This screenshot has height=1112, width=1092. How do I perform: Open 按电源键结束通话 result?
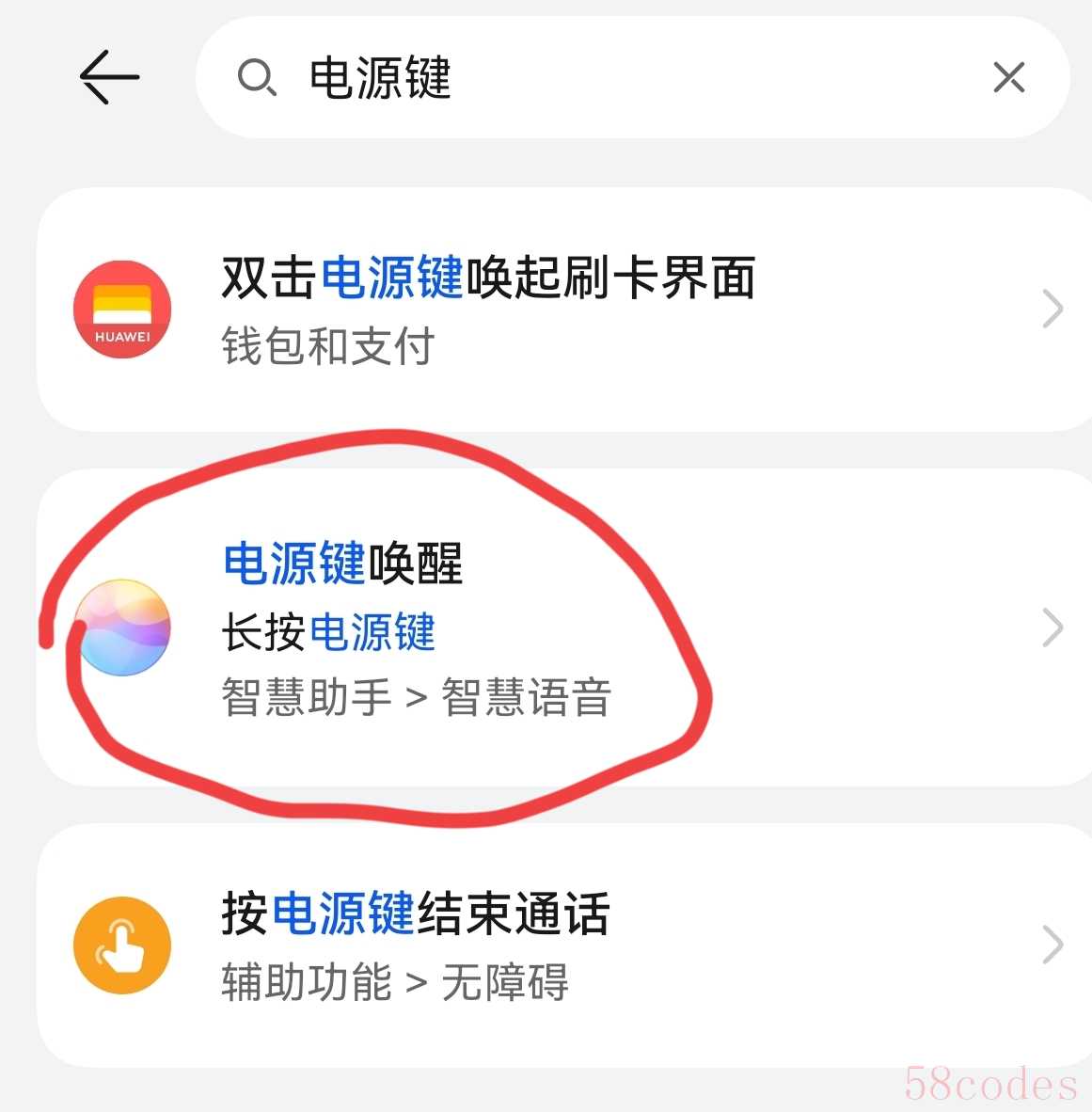[x=564, y=945]
